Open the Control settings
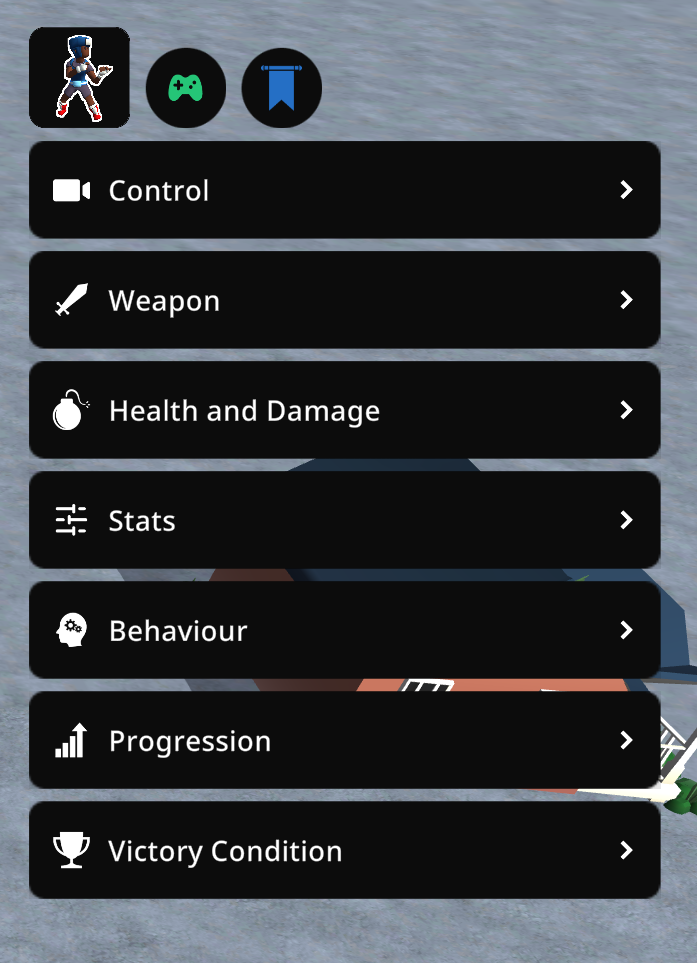Screen dimensions: 697x963 (x=344, y=190)
